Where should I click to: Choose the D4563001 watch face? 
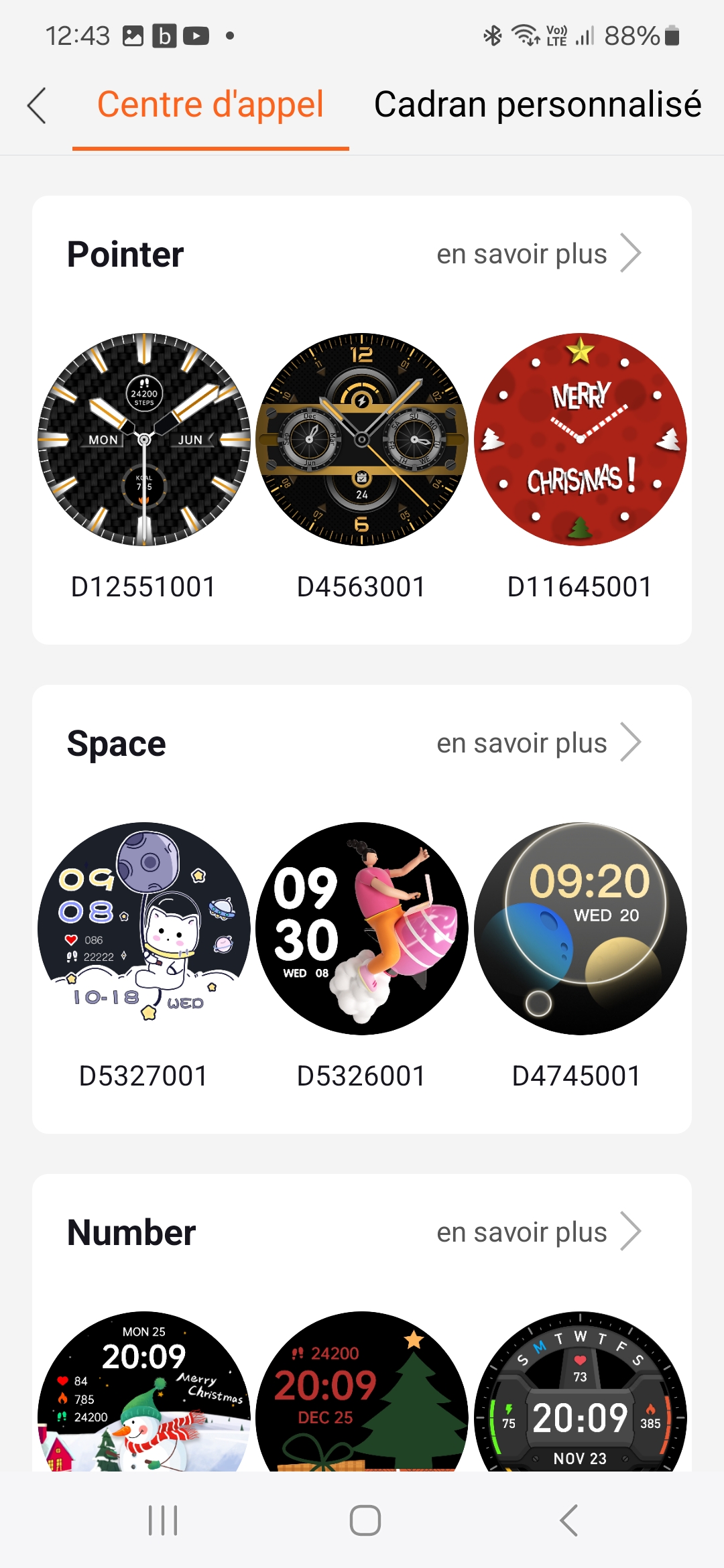click(362, 440)
